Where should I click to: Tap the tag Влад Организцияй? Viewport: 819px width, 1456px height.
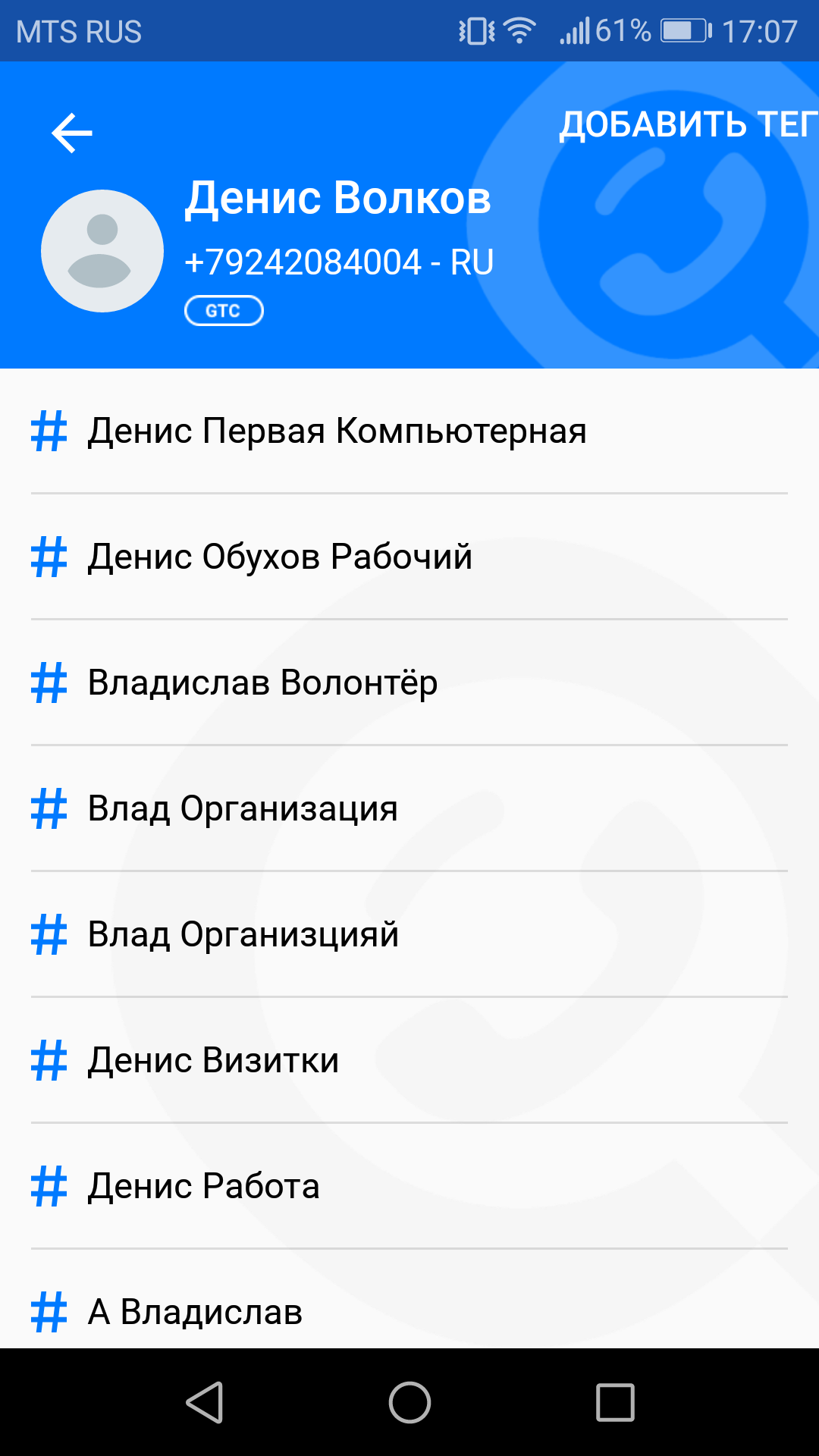(x=243, y=934)
